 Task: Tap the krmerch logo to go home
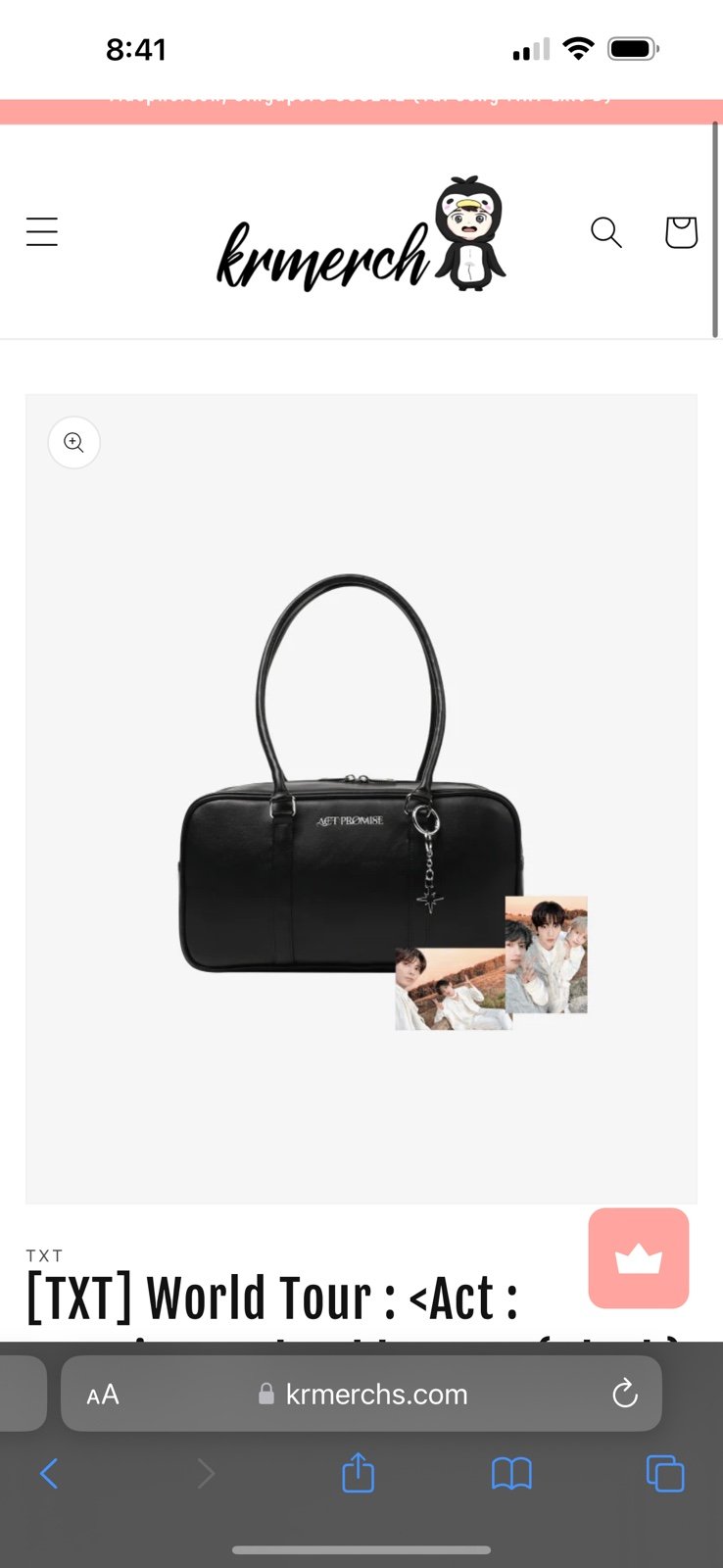tap(361, 234)
